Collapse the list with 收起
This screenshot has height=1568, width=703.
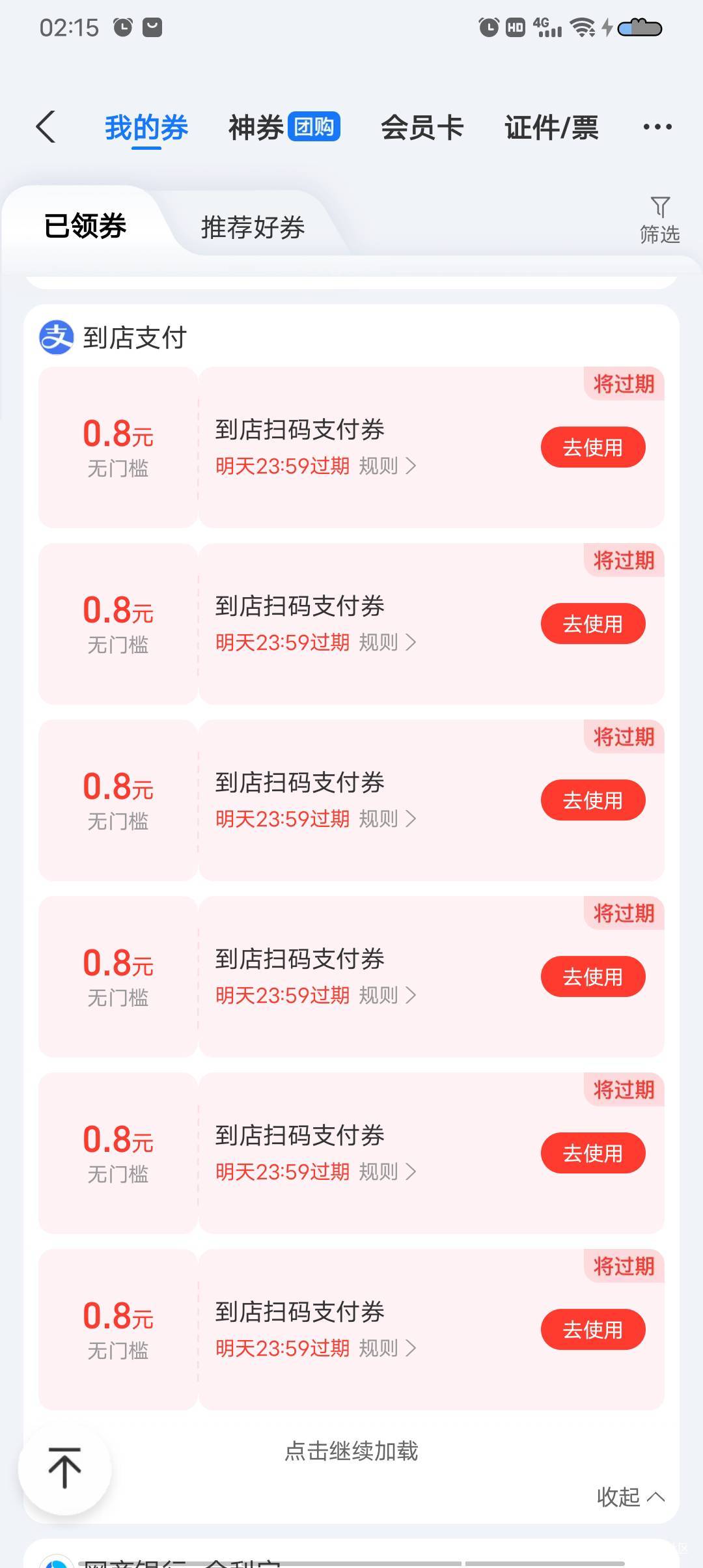630,1496
